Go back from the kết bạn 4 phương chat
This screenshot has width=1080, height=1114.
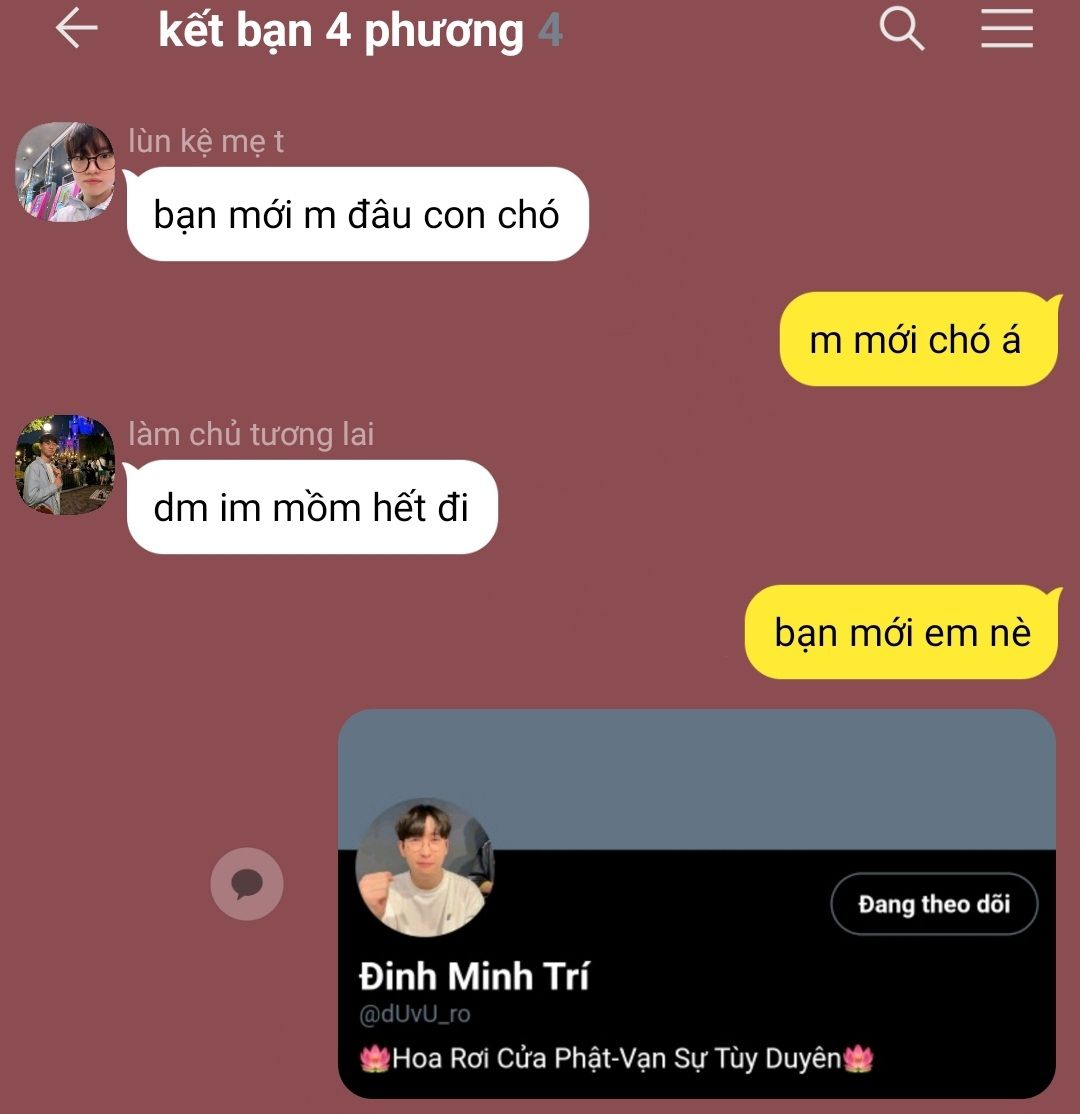(x=76, y=29)
